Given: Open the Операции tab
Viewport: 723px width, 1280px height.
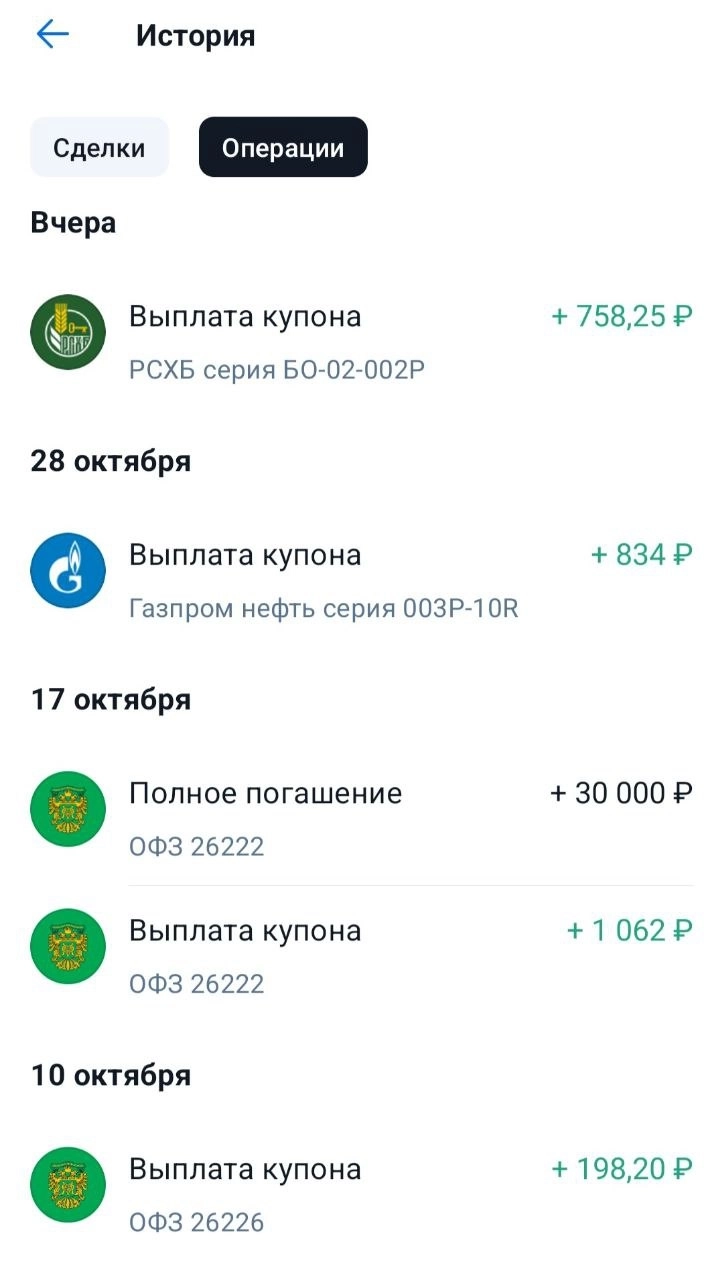Looking at the screenshot, I should click(x=283, y=147).
